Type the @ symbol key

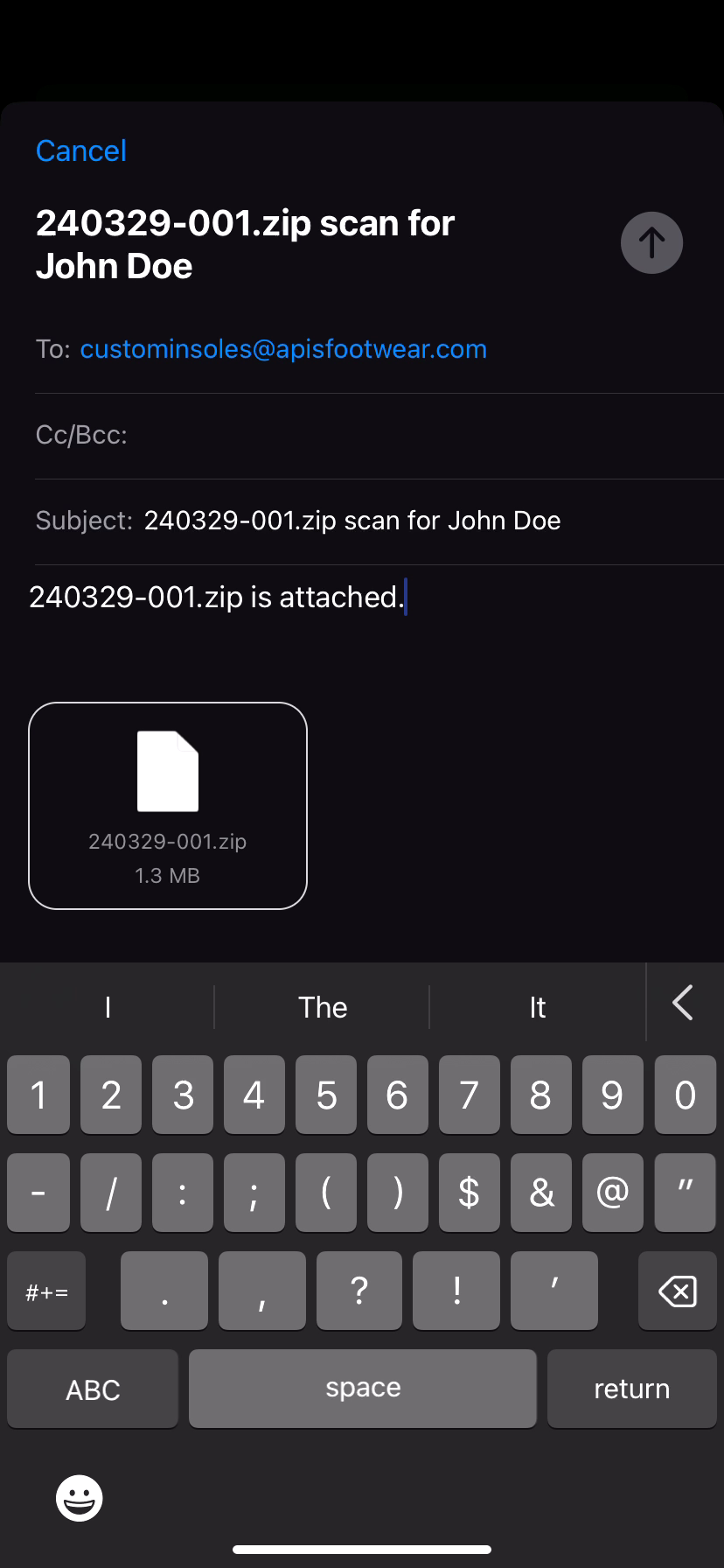(612, 1193)
